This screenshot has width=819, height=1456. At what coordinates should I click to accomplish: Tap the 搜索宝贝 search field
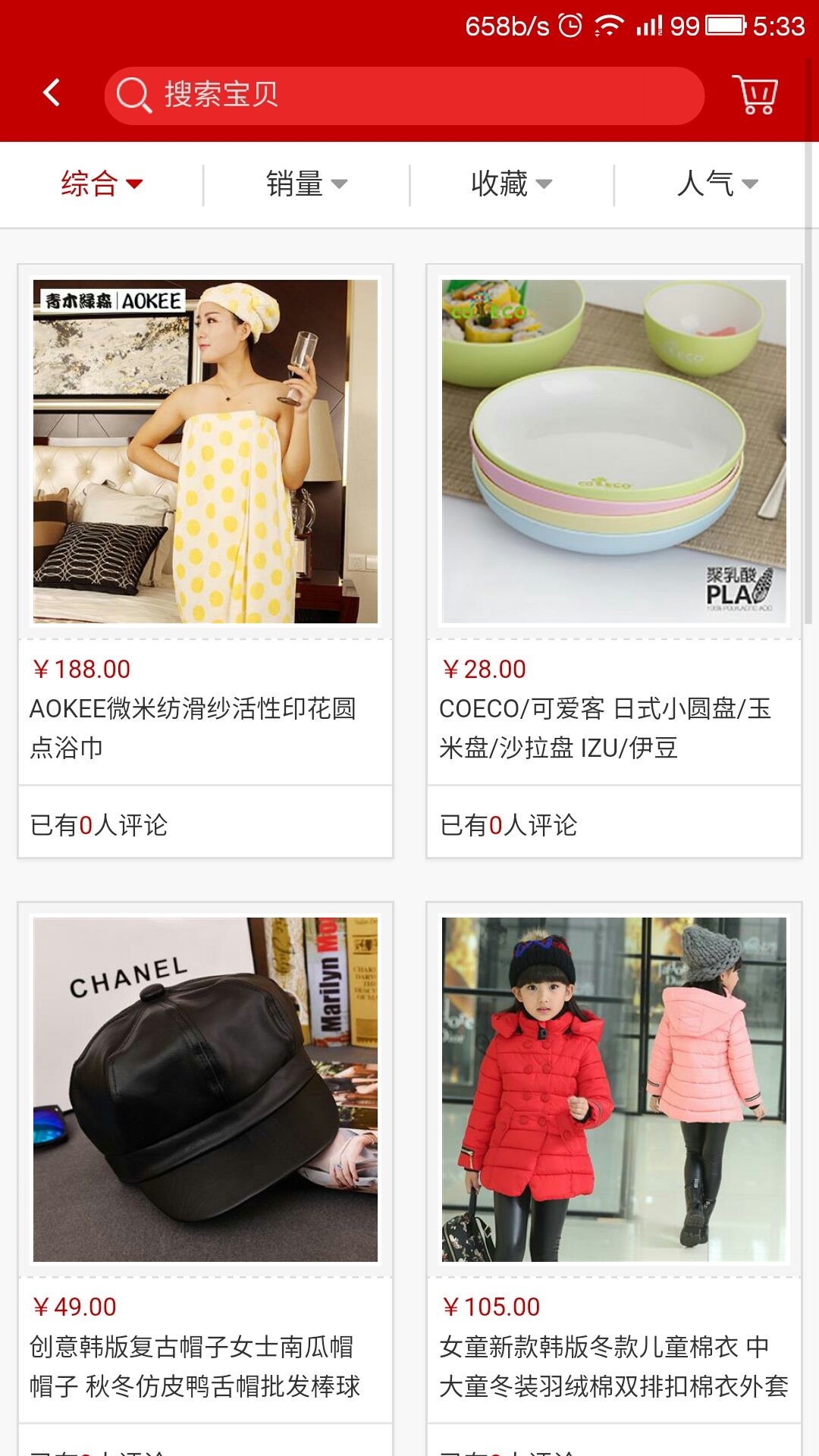tap(404, 96)
